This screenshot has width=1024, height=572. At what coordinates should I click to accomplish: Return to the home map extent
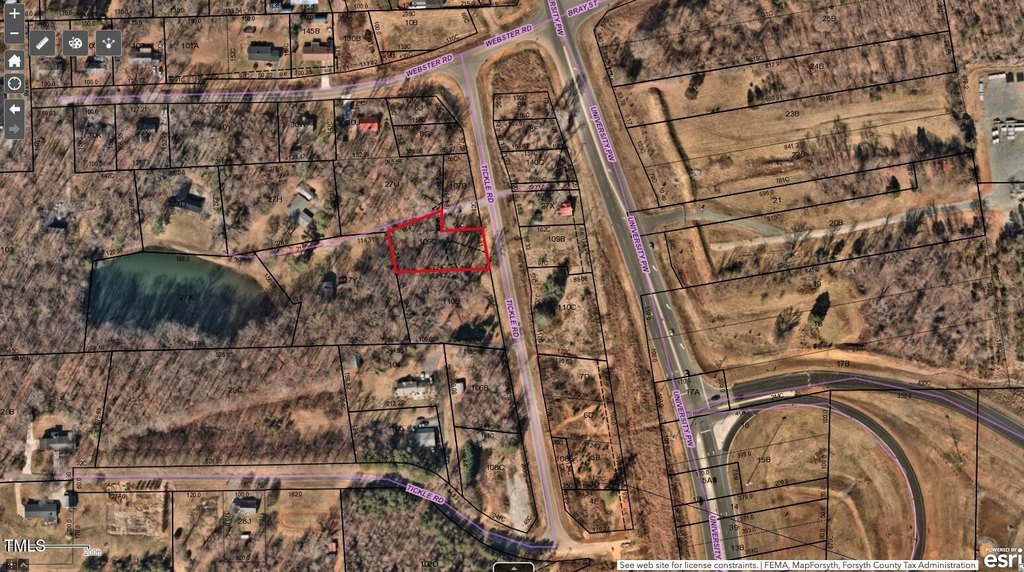click(x=14, y=60)
